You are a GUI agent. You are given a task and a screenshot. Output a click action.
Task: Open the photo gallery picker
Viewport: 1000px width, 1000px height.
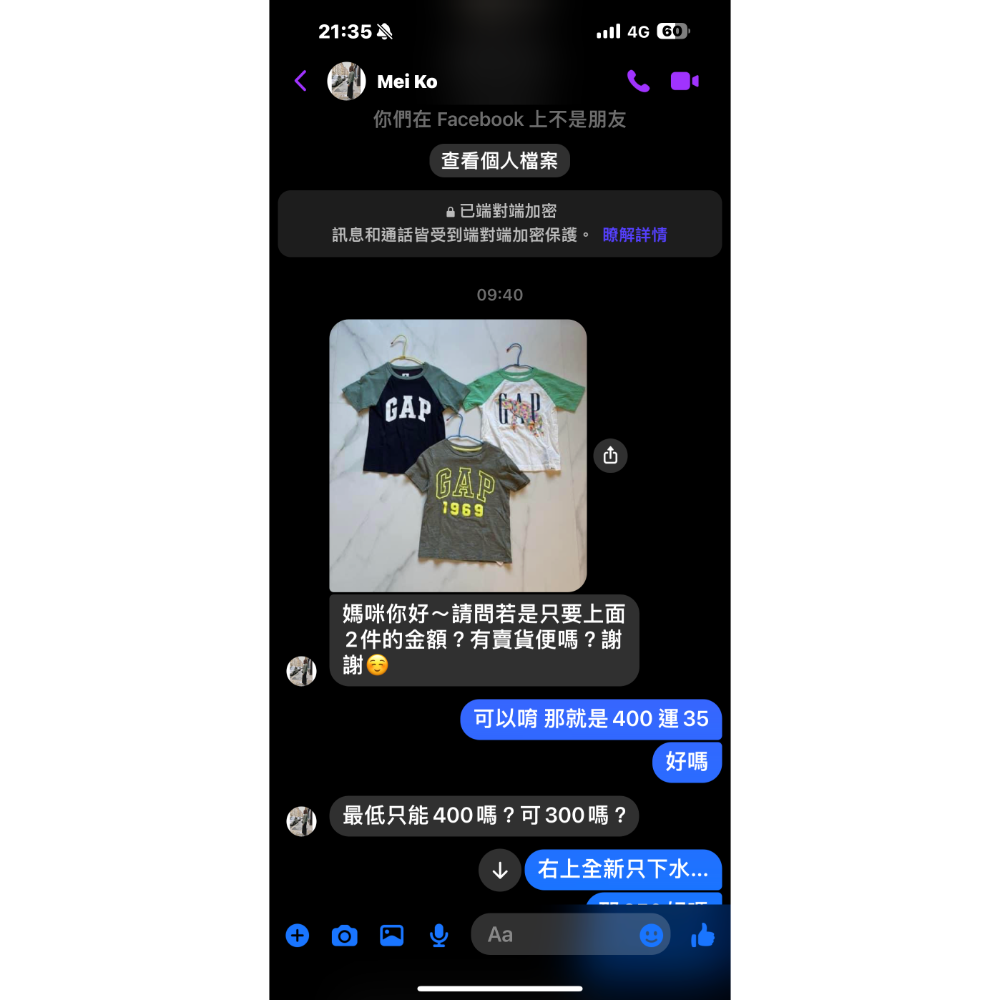pyautogui.click(x=392, y=935)
